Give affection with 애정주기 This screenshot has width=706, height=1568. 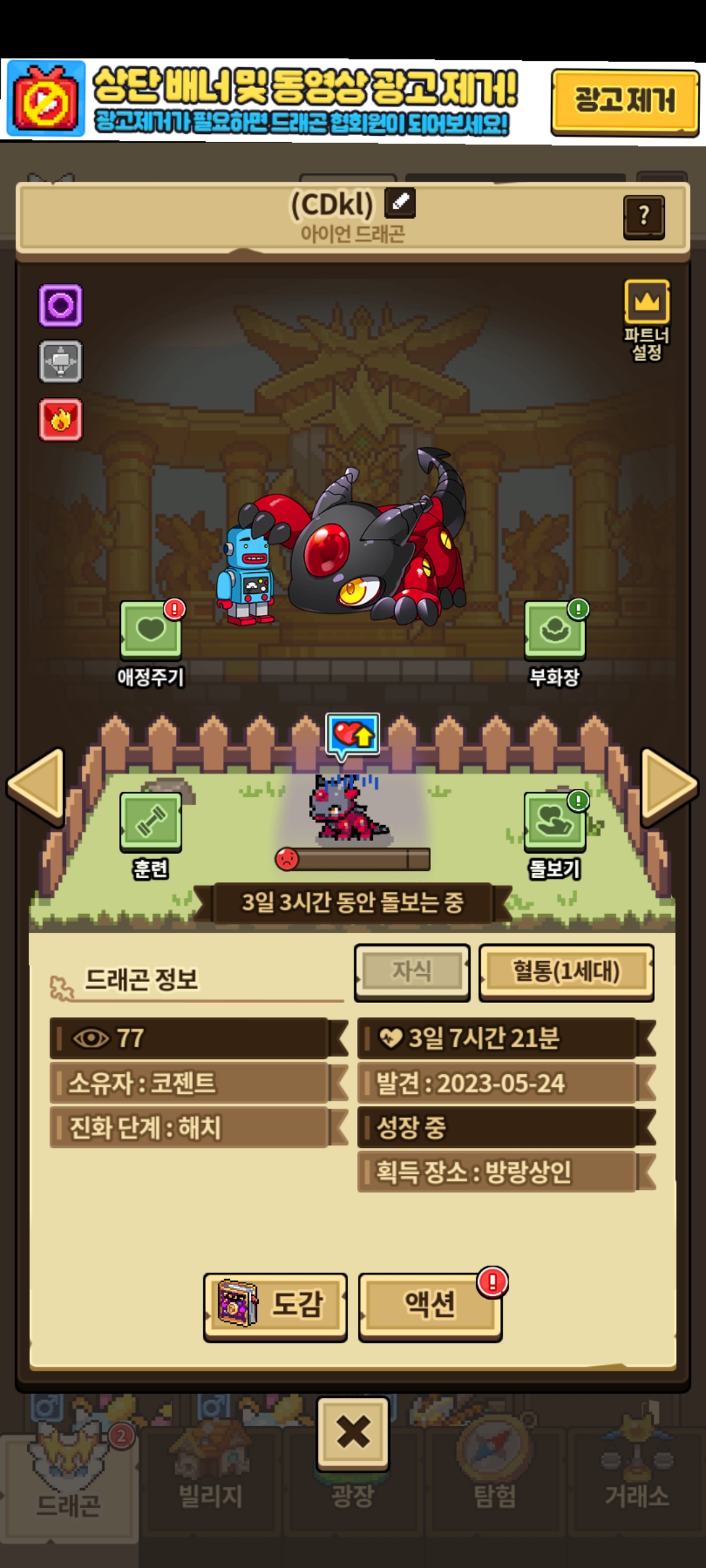[x=150, y=630]
